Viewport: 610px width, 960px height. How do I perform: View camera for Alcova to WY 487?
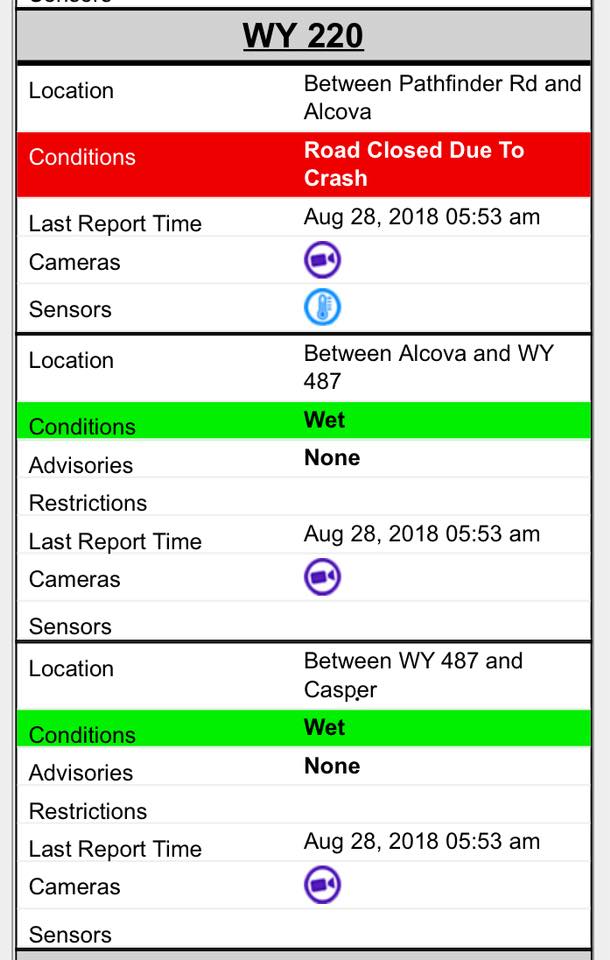(x=322, y=577)
